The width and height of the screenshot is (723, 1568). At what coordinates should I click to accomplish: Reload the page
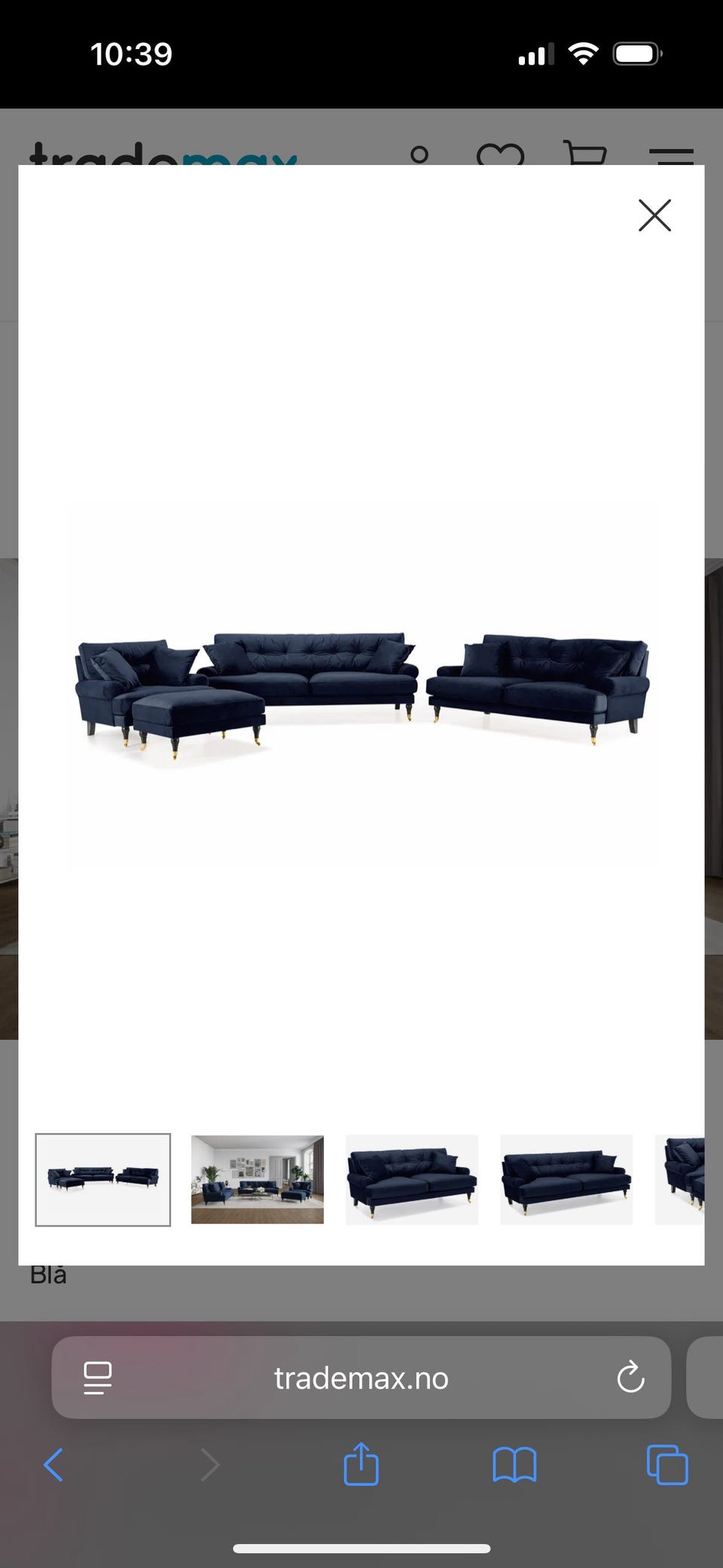pyautogui.click(x=630, y=1378)
